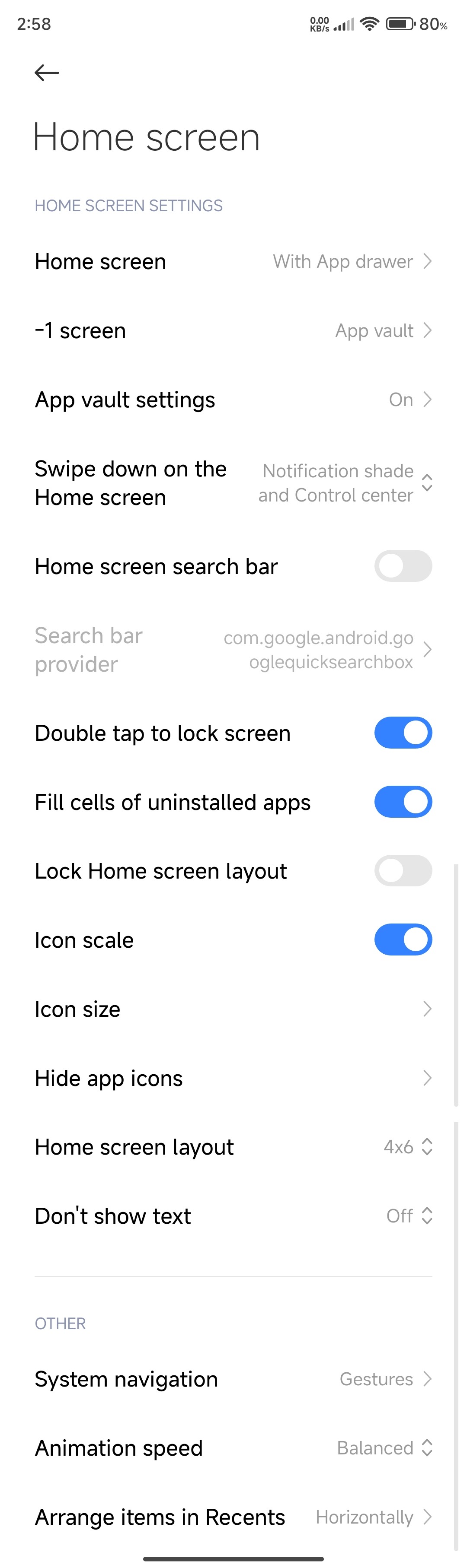Enable the Home screen search bar

click(x=403, y=566)
